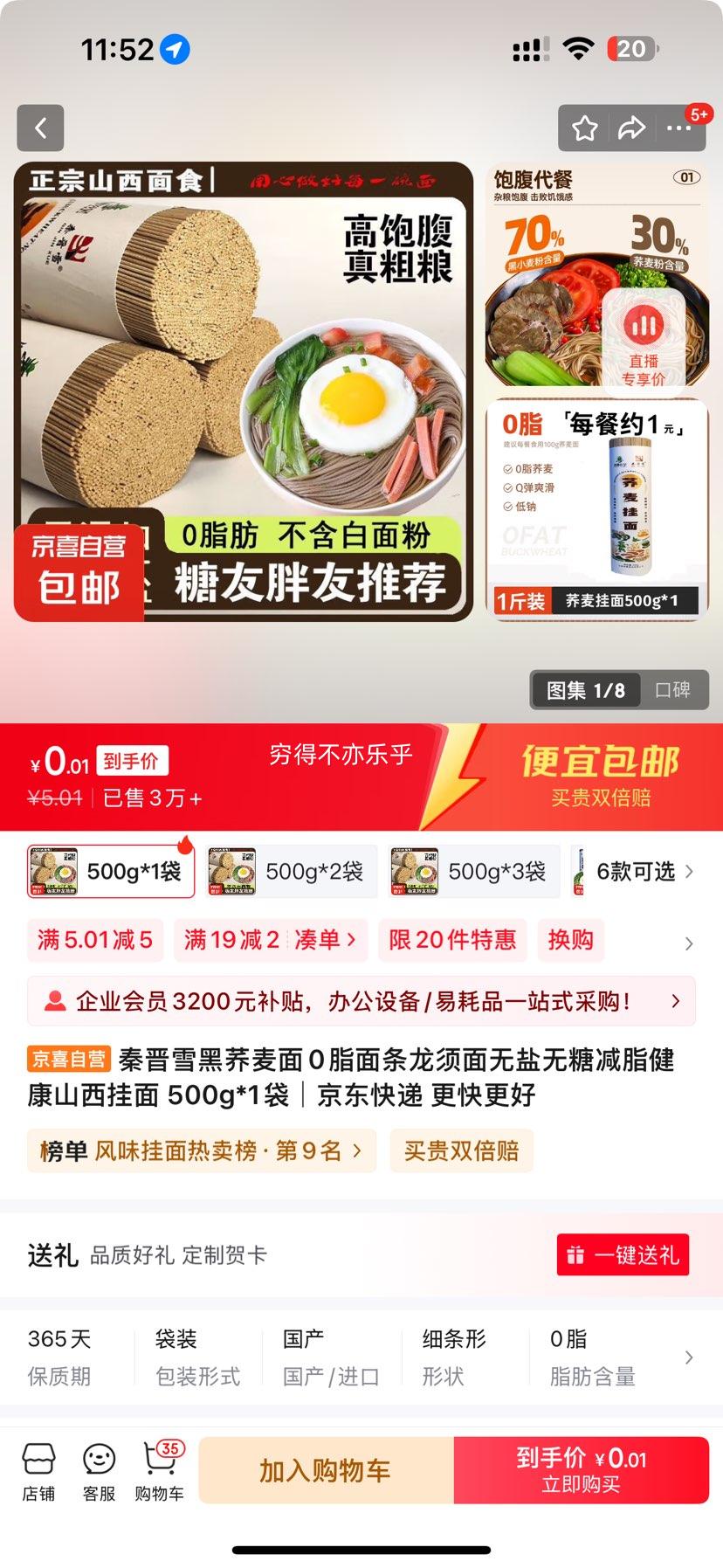
Task: Expand the product specifications row
Action: (689, 1357)
